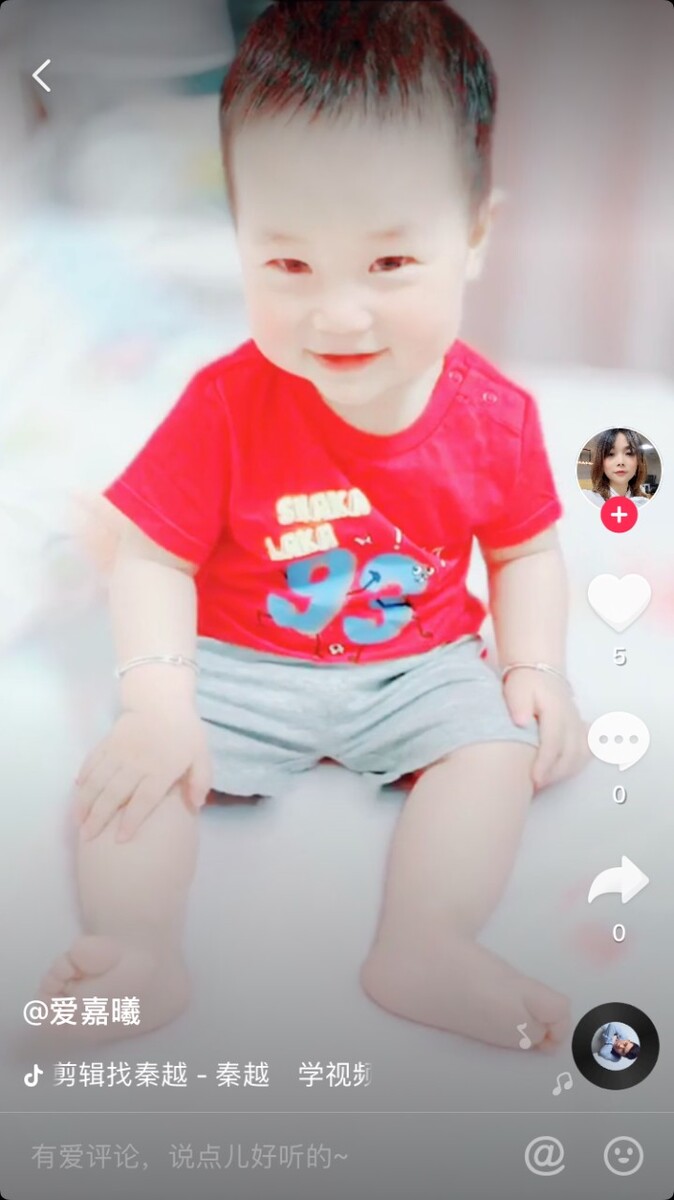Open the comments bubble
The height and width of the screenshot is (1200, 674).
coord(619,741)
